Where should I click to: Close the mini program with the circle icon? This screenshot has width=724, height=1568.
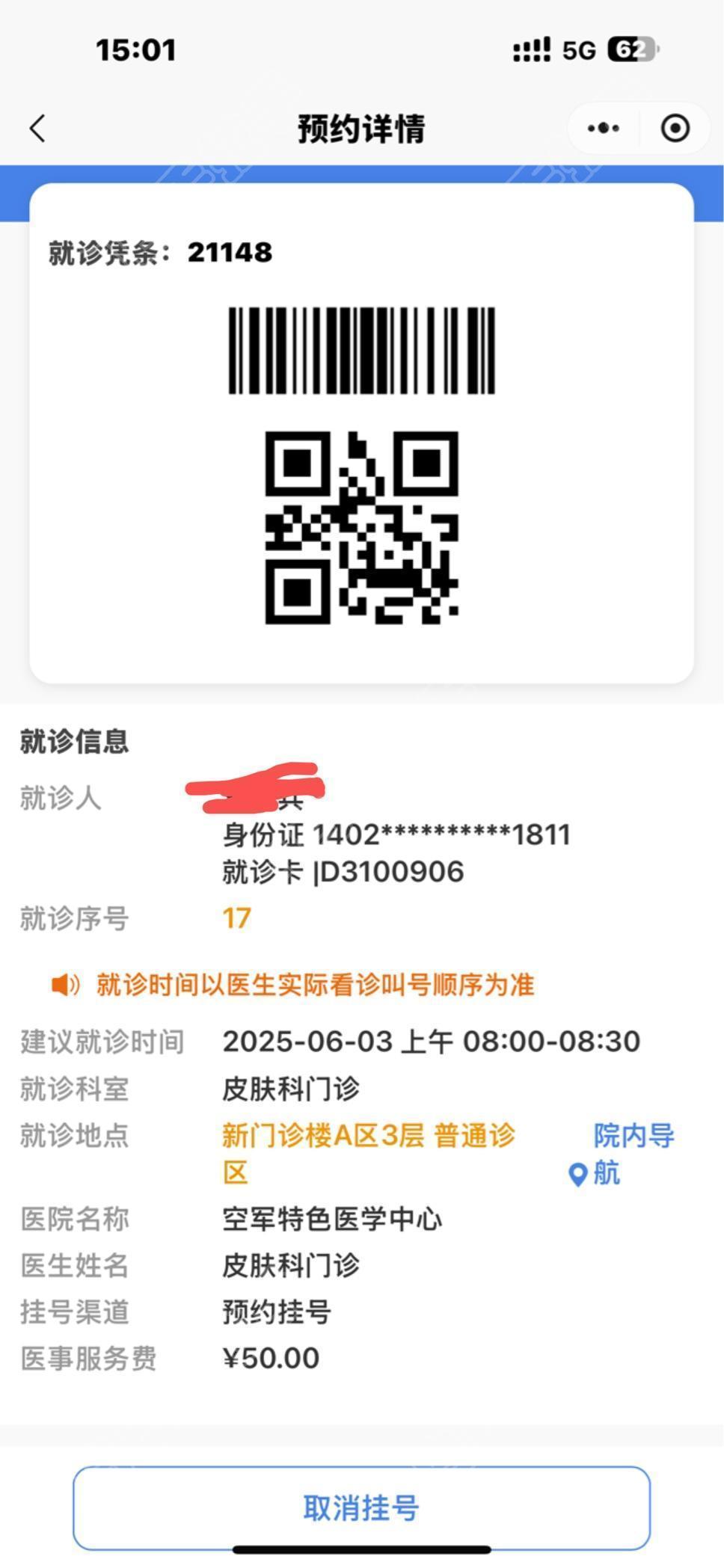675,128
